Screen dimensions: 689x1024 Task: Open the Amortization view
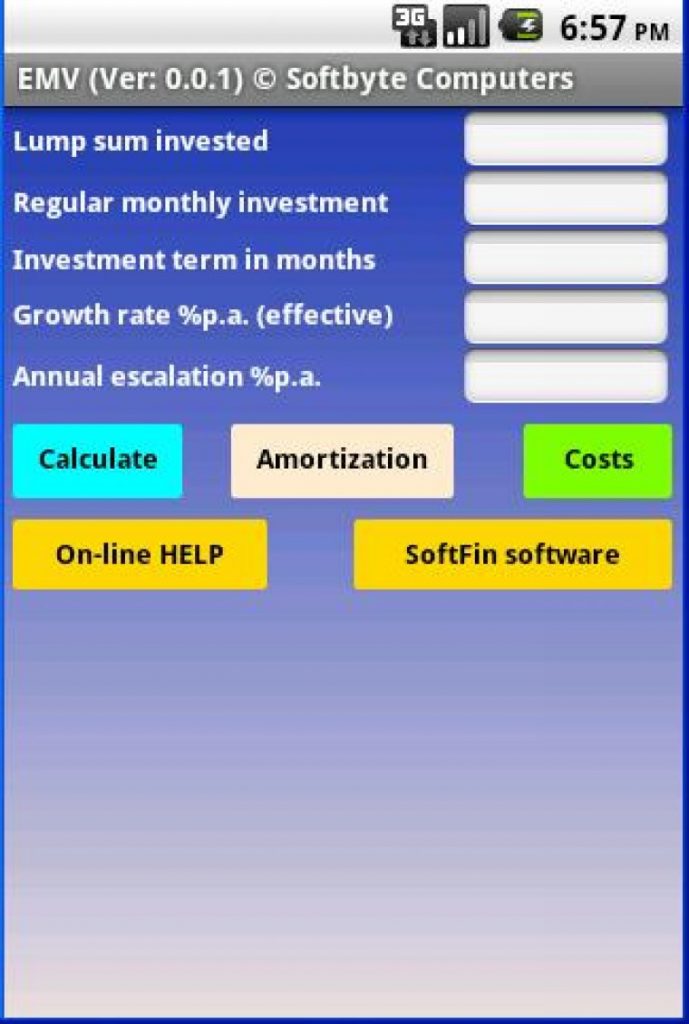[x=342, y=460]
